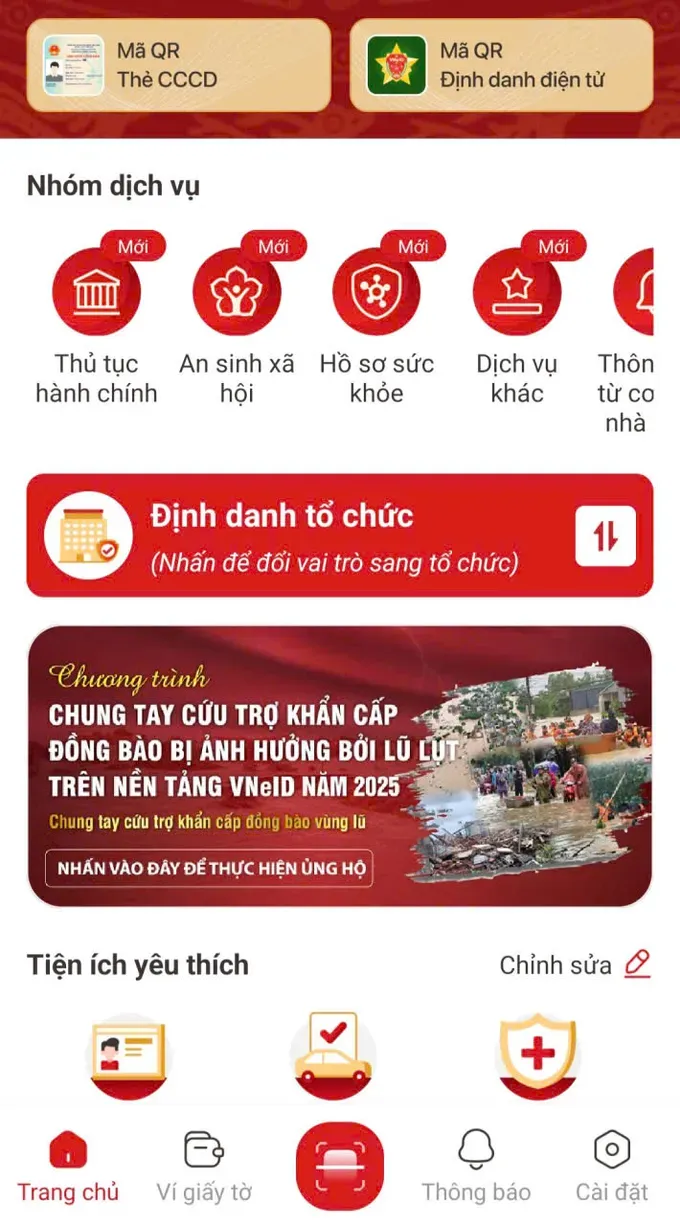This screenshot has height=1226, width=680.
Task: Switch role via Định danh tổ chức banner
Action: pos(339,536)
